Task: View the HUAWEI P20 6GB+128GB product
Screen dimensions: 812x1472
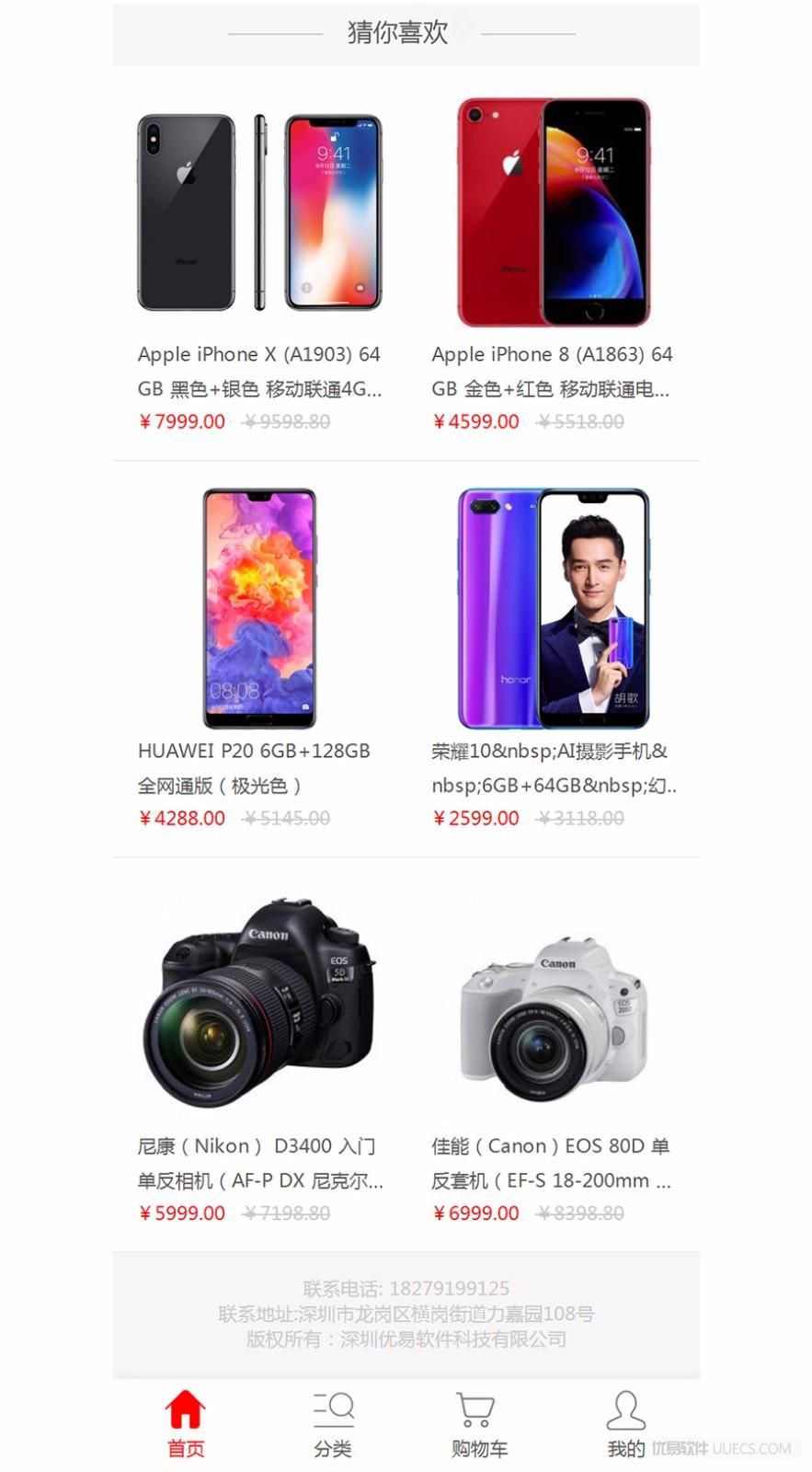Action: (259, 659)
